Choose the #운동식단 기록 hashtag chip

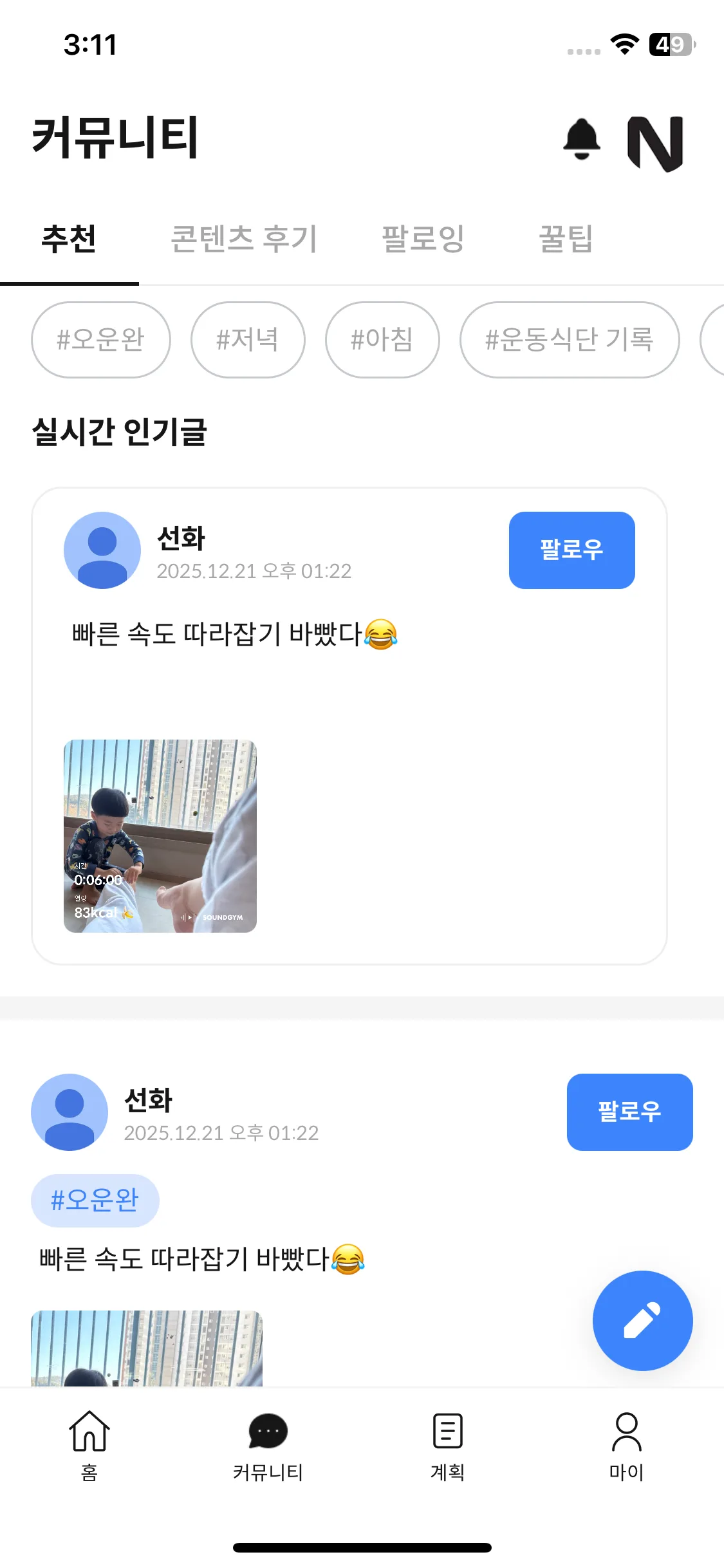[x=570, y=340]
